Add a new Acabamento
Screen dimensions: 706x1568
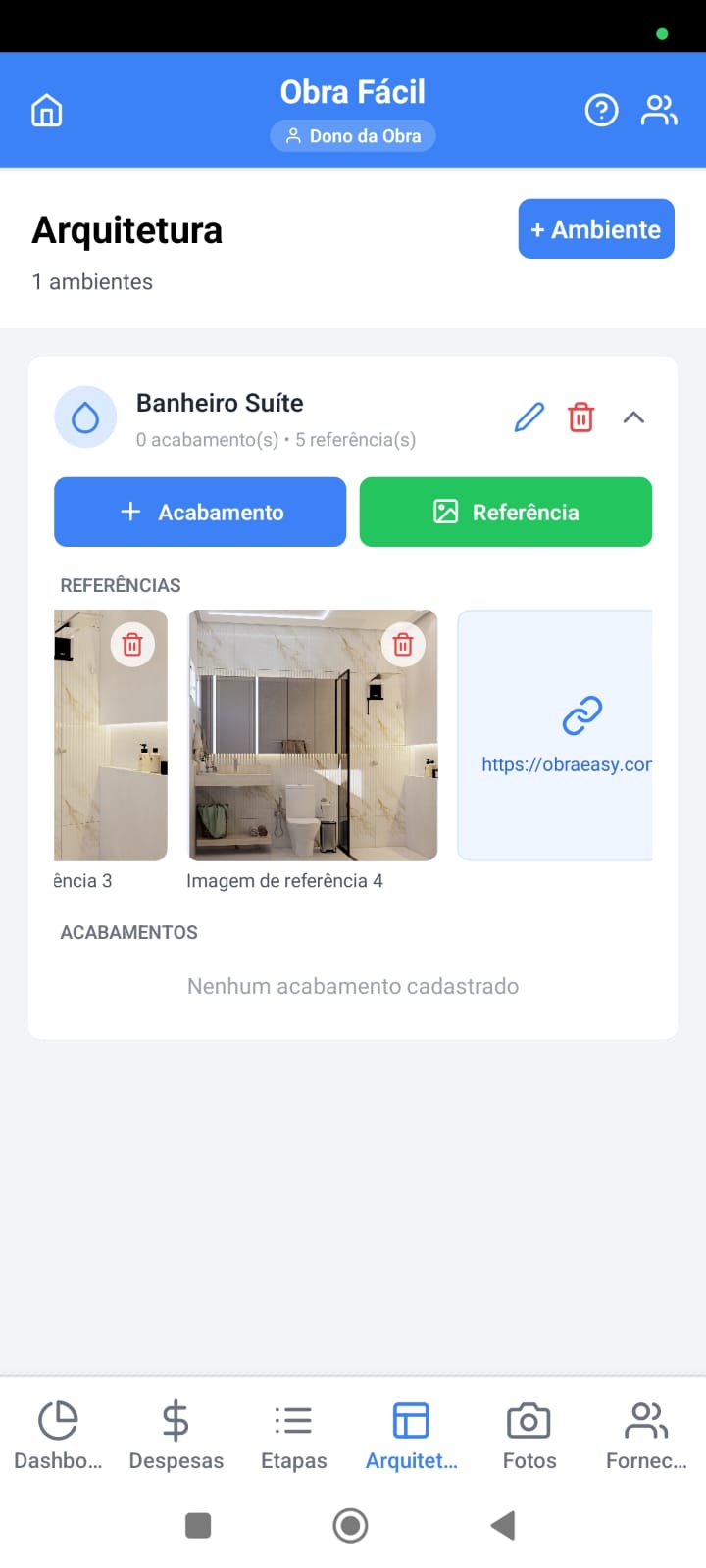coord(200,512)
